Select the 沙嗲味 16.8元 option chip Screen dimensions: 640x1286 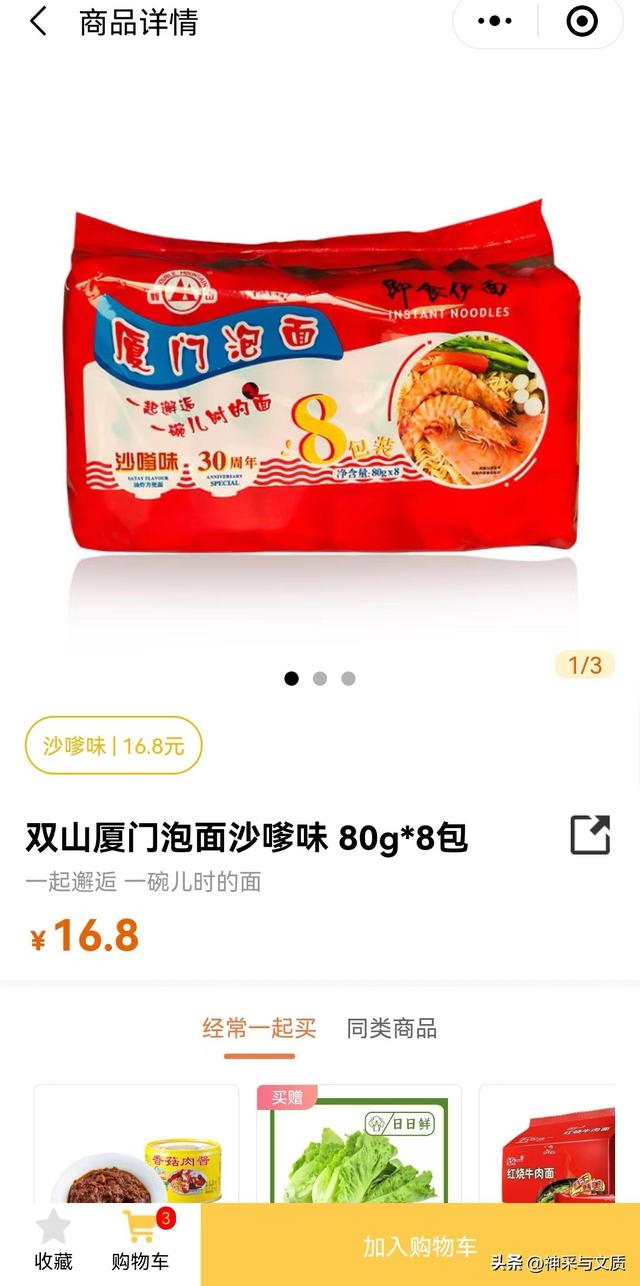click(x=113, y=746)
